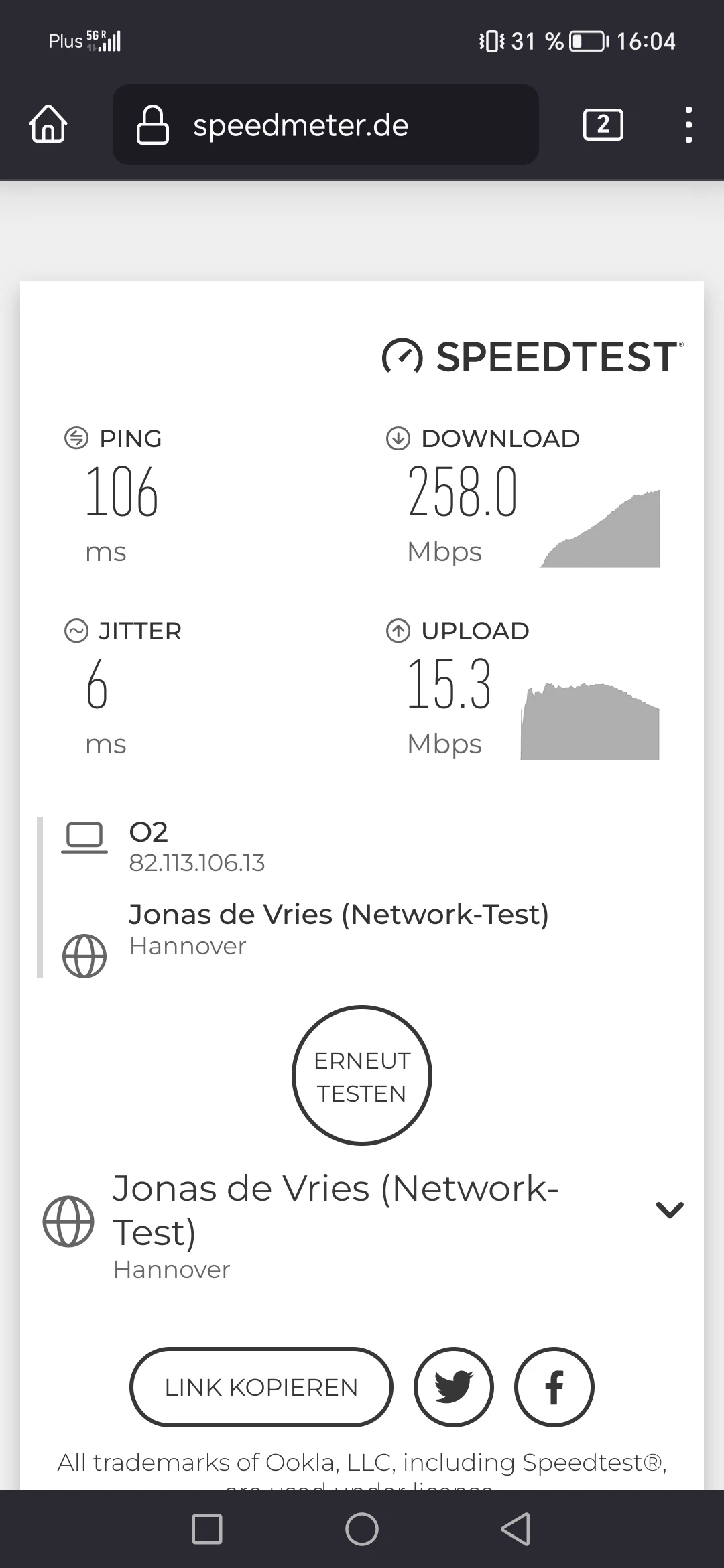Copy the result link with Link Kopieren
Image resolution: width=724 pixels, height=1568 pixels.
[x=261, y=1387]
